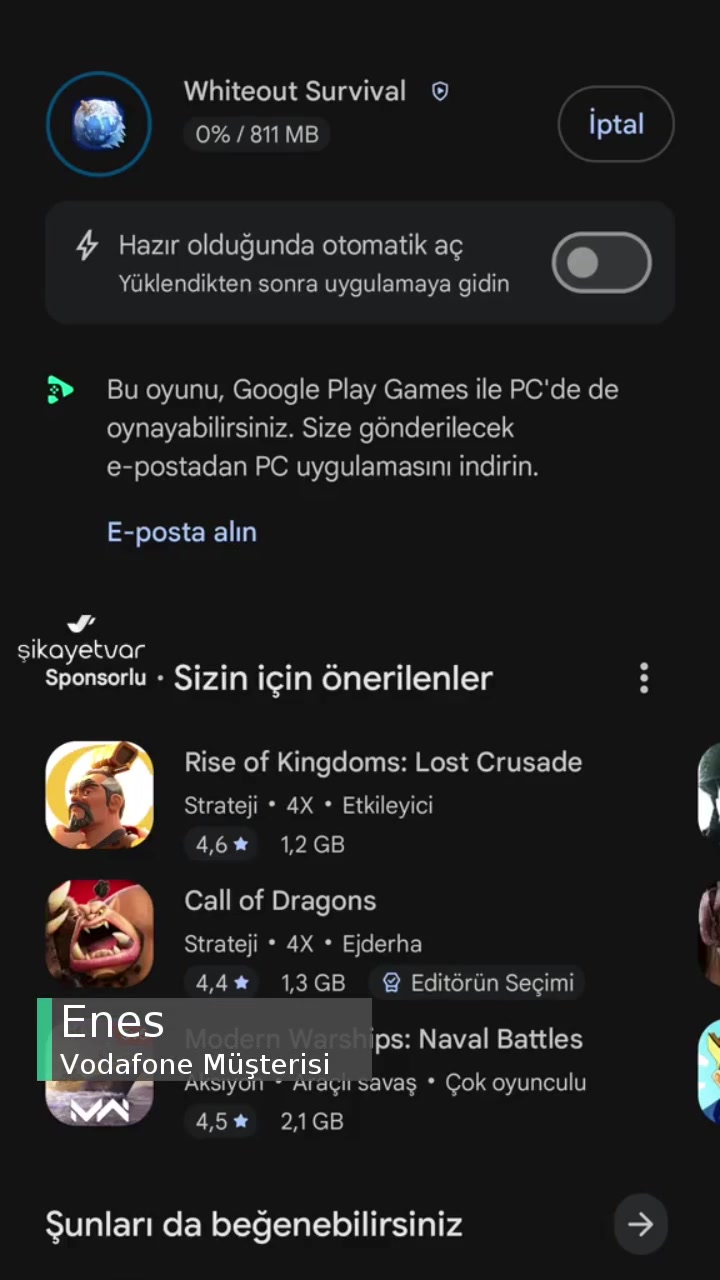Open the Sizin için önerilenler options menu
Screen dimensions: 720x1280
(x=644, y=678)
